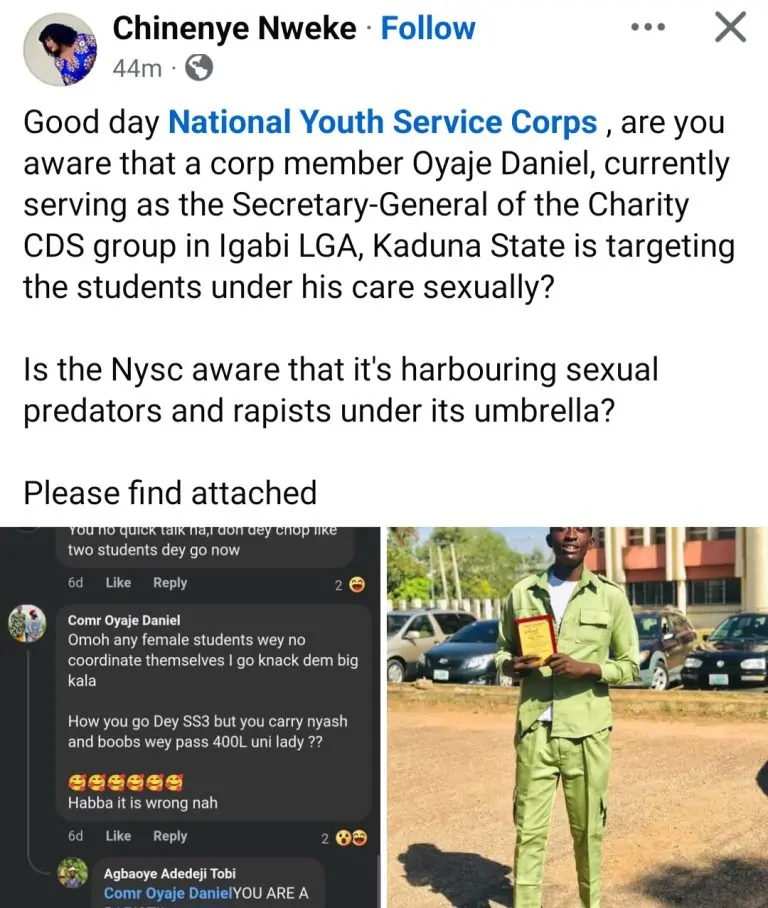This screenshot has height=908, width=768.
Task: Open the attached photo of the uniformed man
Action: coord(577,717)
